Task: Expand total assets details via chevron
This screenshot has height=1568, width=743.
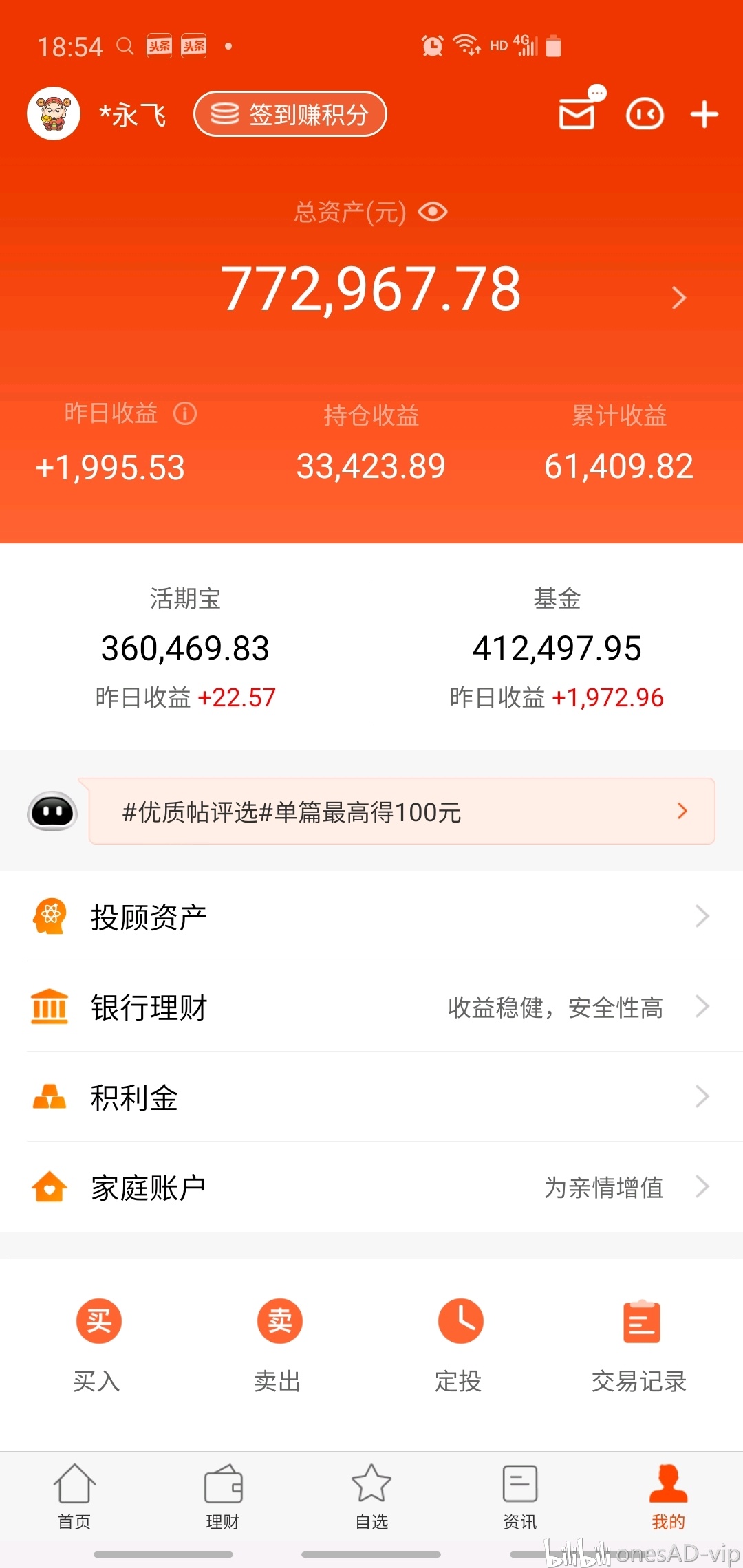Action: coord(680,298)
